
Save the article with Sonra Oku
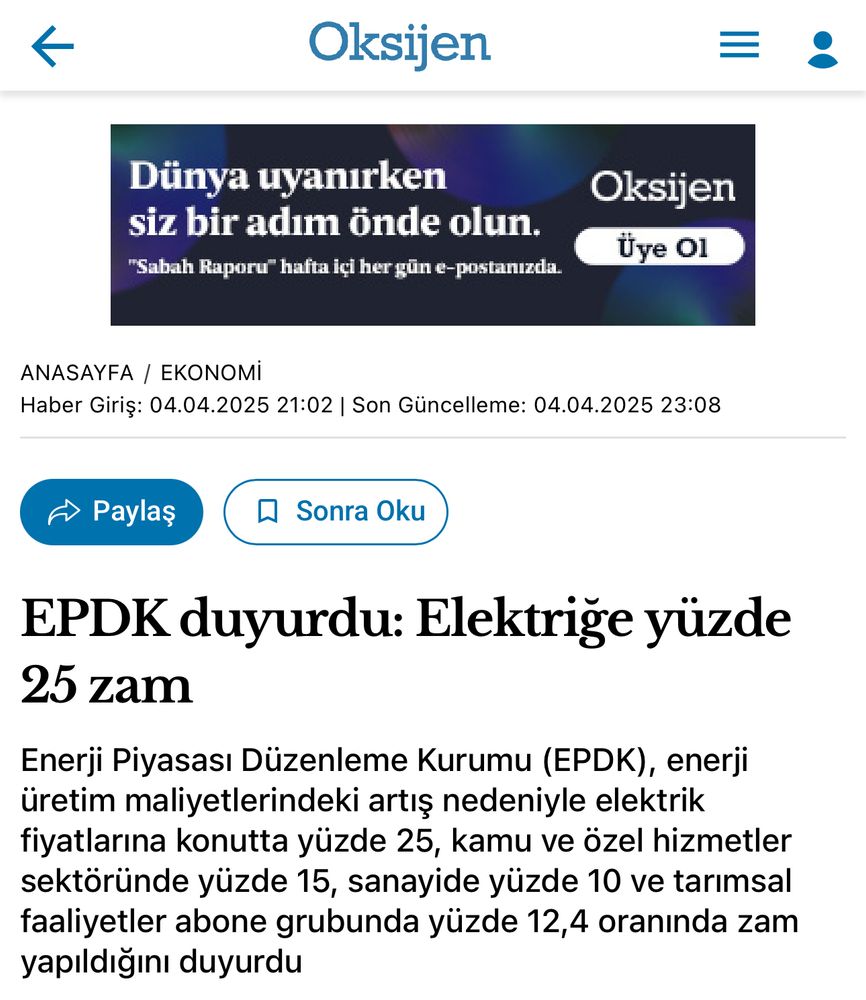click(x=336, y=512)
